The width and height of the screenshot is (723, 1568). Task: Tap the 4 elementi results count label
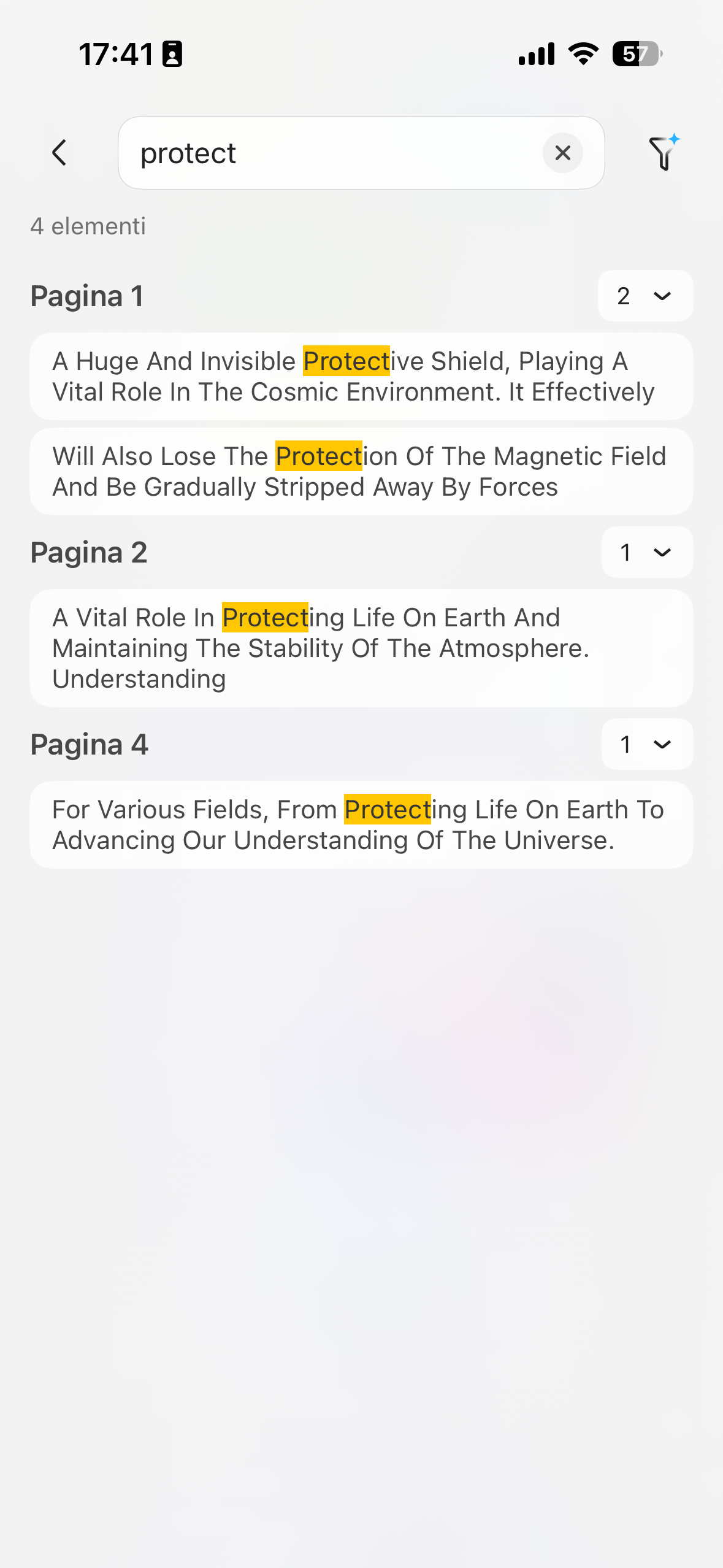click(x=88, y=226)
